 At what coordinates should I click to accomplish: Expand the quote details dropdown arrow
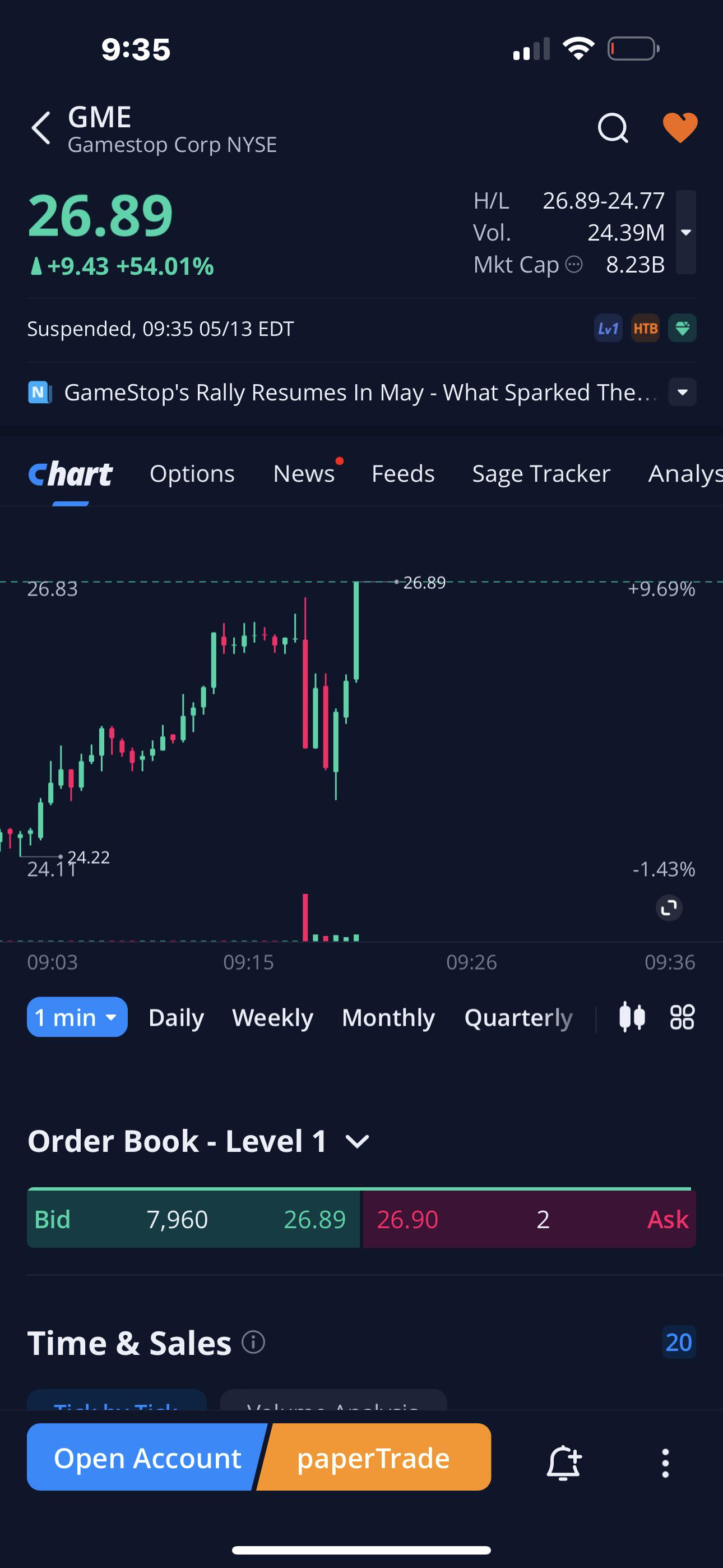(x=686, y=233)
